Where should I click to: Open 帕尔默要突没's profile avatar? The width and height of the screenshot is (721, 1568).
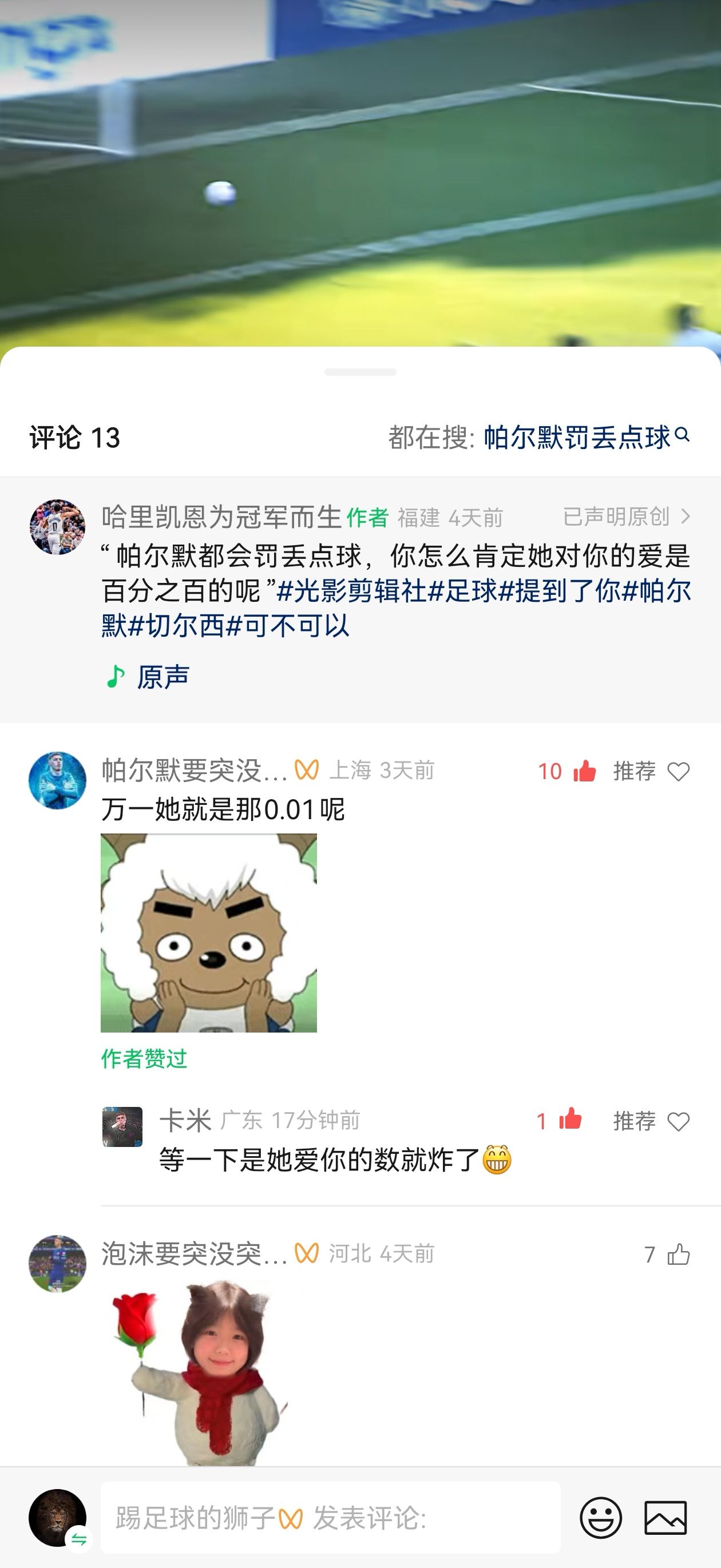tap(57, 780)
